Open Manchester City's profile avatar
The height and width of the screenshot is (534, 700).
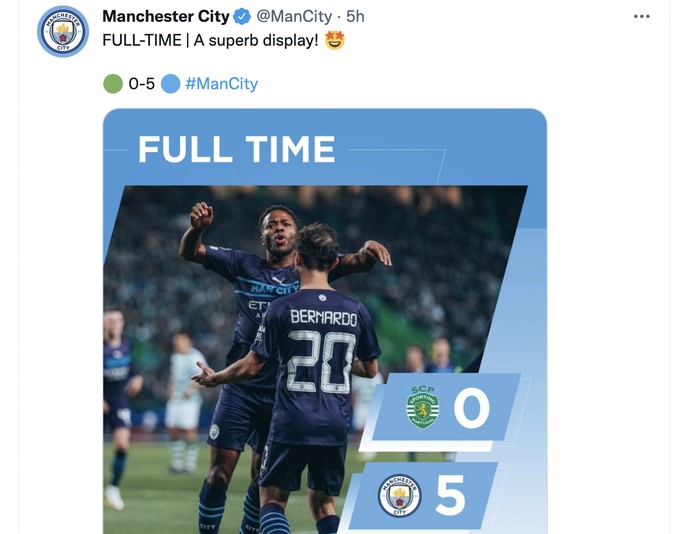tap(63, 31)
